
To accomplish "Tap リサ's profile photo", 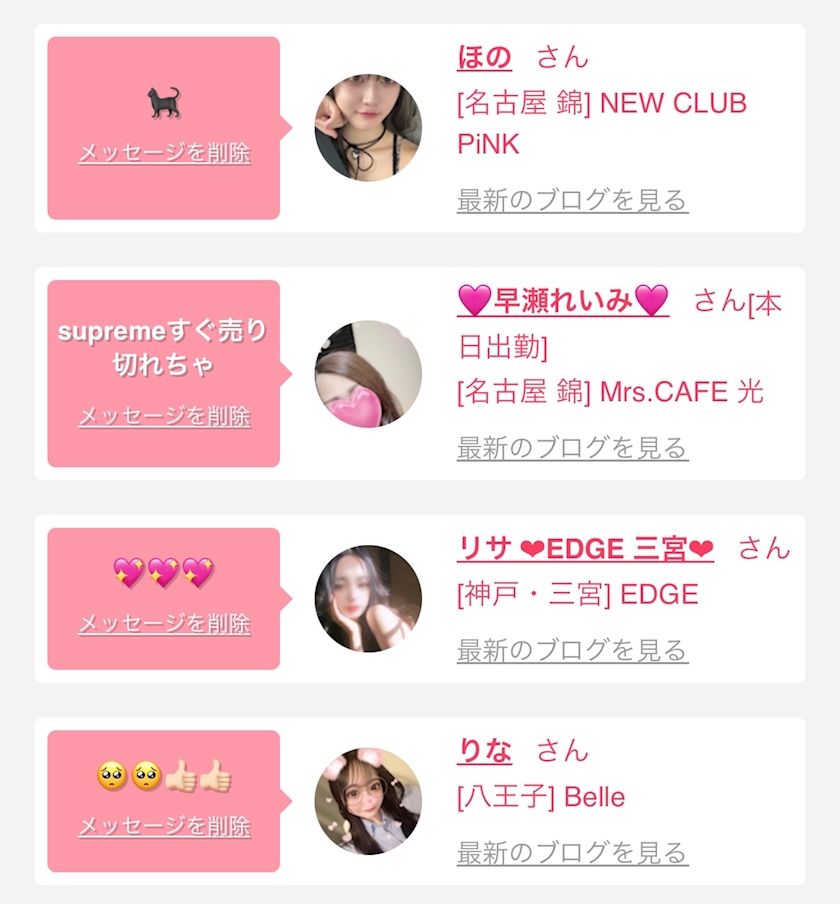I will [368, 599].
